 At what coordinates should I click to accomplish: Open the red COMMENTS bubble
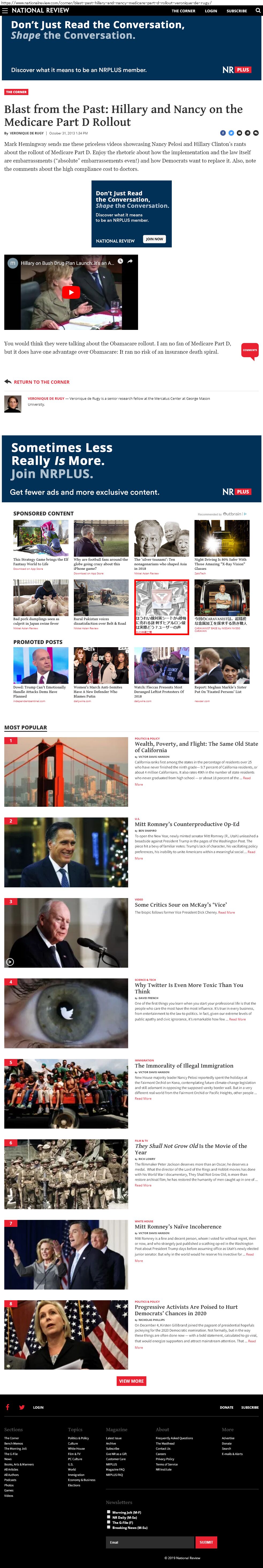250,350
